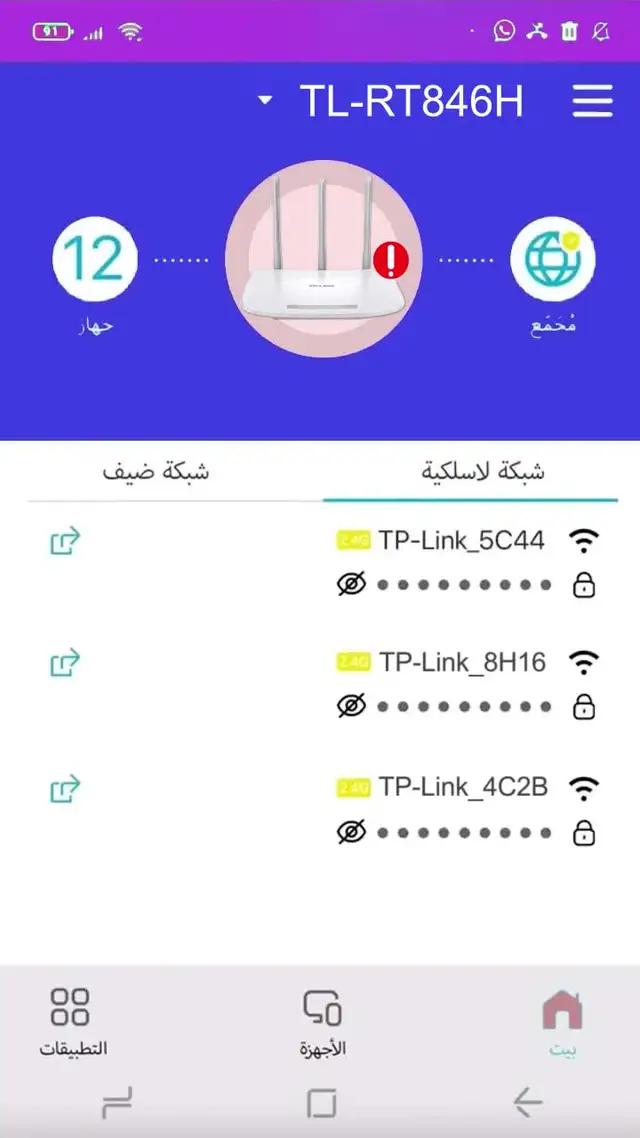Go back with the system back arrow
The height and width of the screenshot is (1138, 640).
click(527, 1103)
